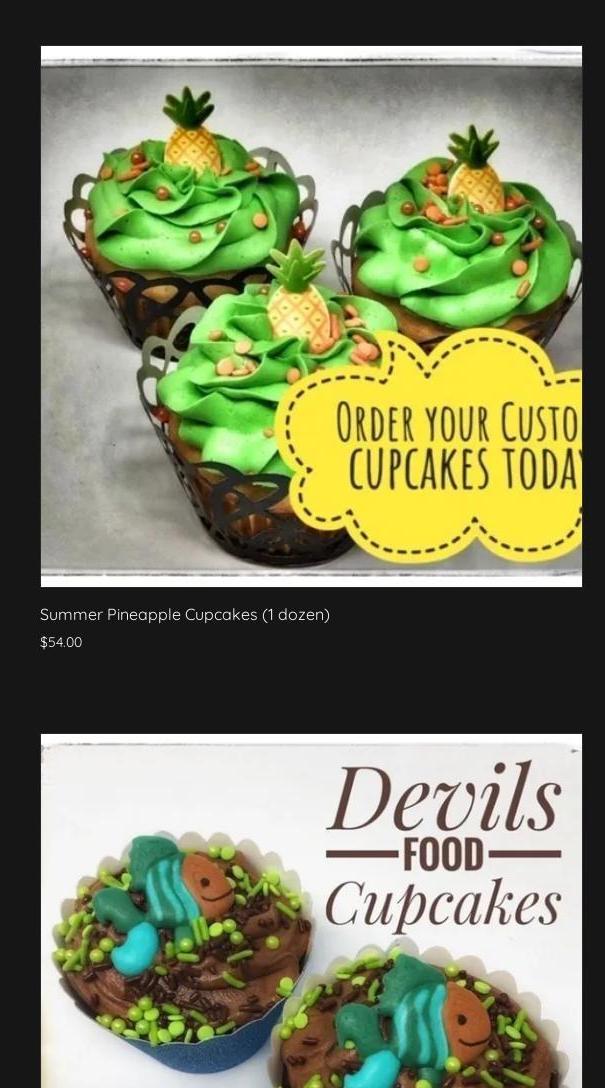View the Devils Food Cupcakes product tile
605x1088 pixels.
coord(311,911)
